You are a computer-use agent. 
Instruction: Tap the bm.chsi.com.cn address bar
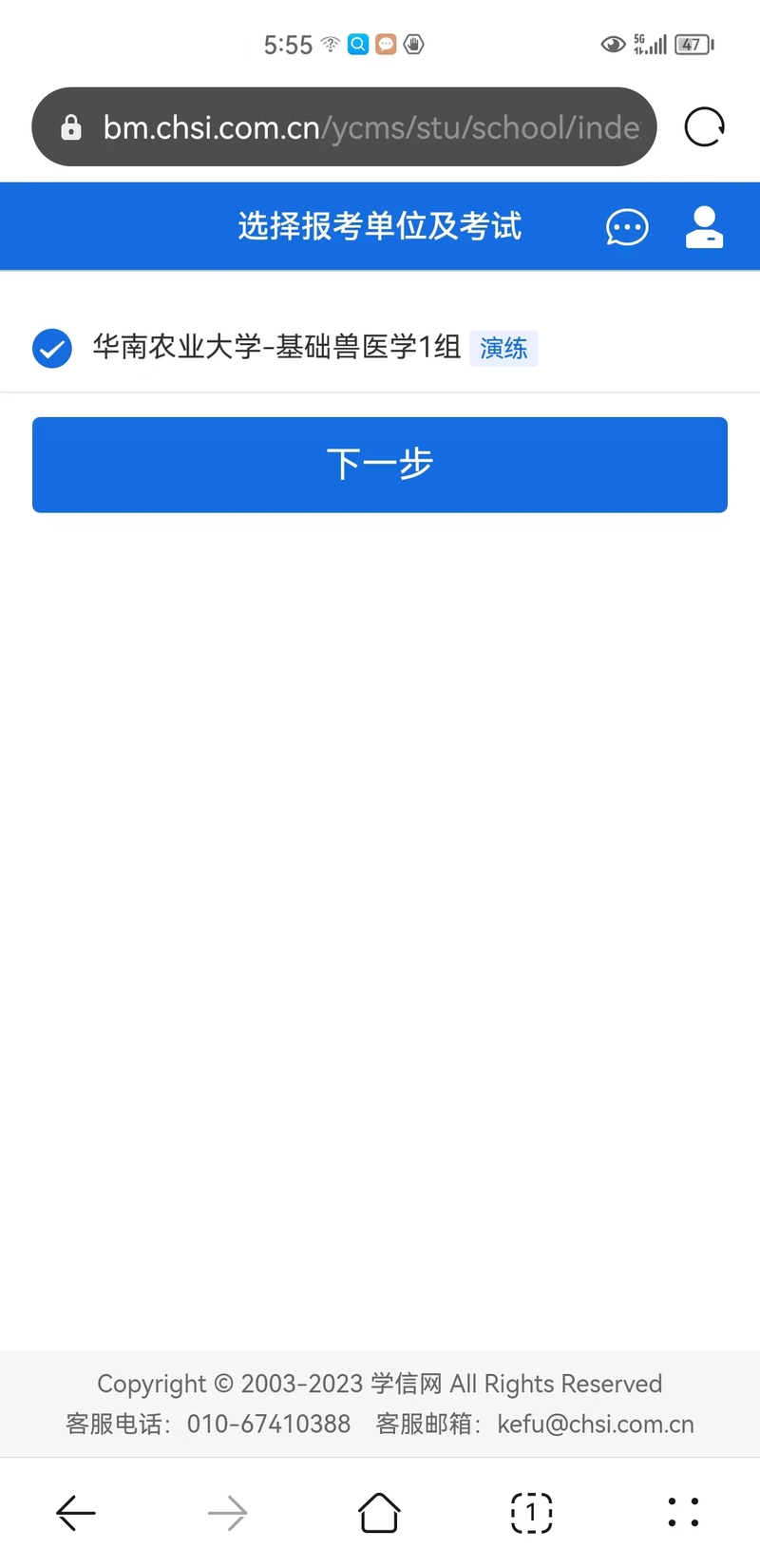tap(344, 126)
